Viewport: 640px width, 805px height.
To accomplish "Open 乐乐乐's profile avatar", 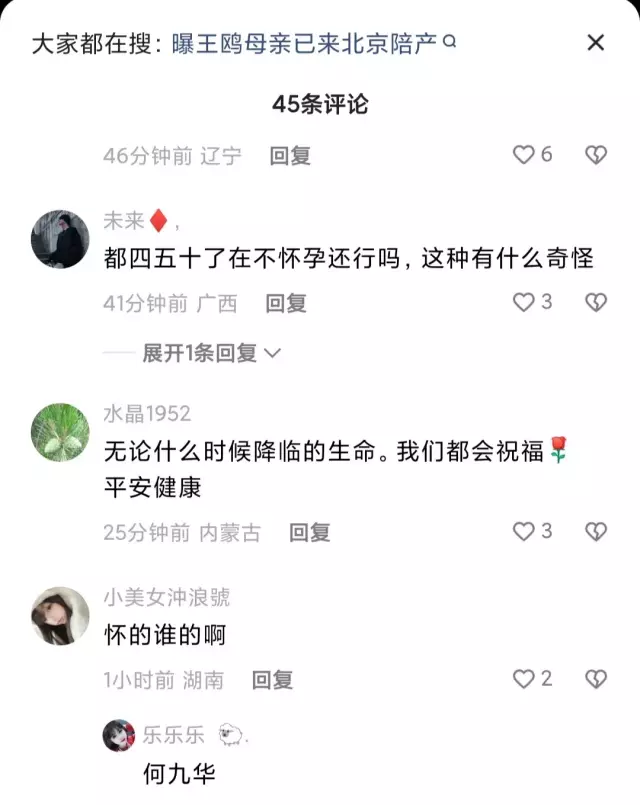I will [x=119, y=735].
